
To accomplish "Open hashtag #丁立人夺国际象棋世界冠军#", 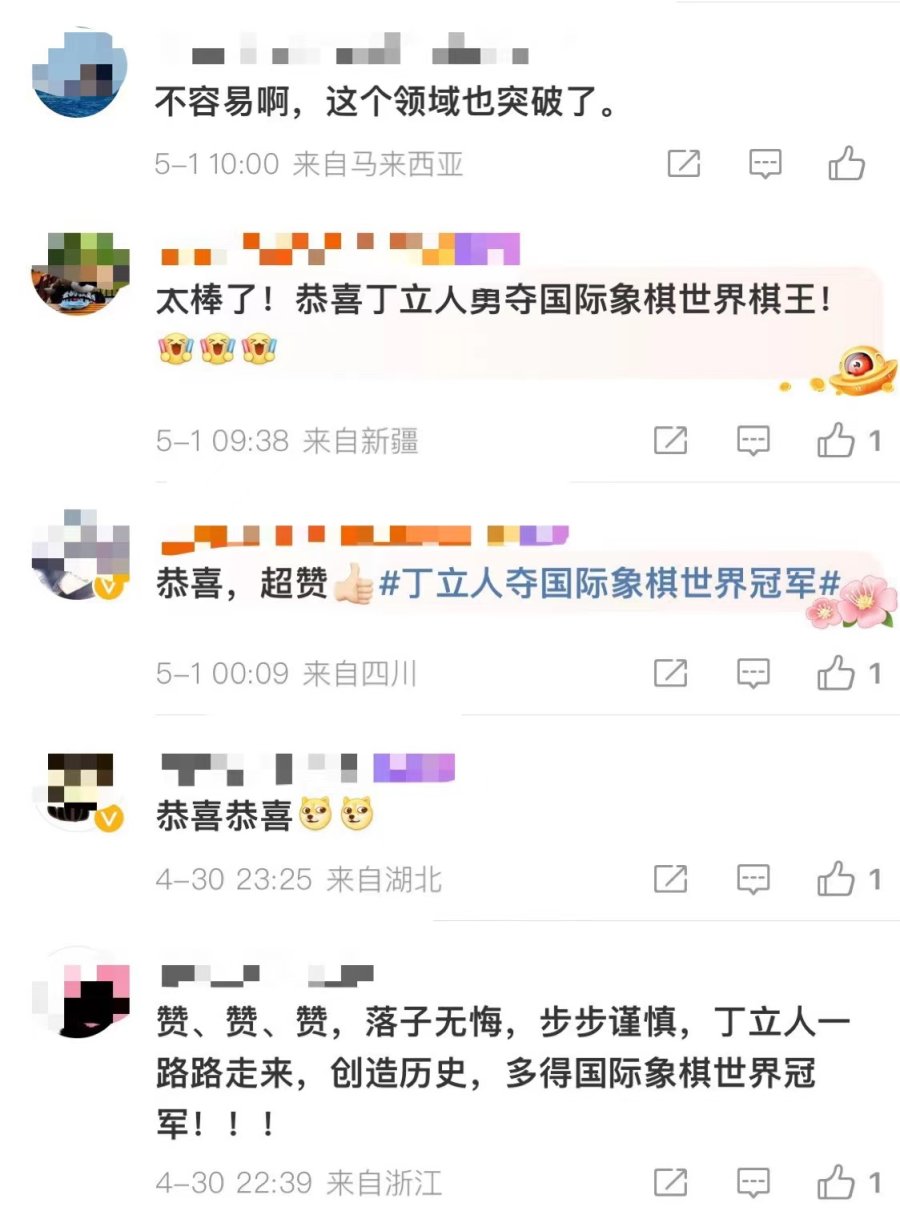I will tap(610, 586).
